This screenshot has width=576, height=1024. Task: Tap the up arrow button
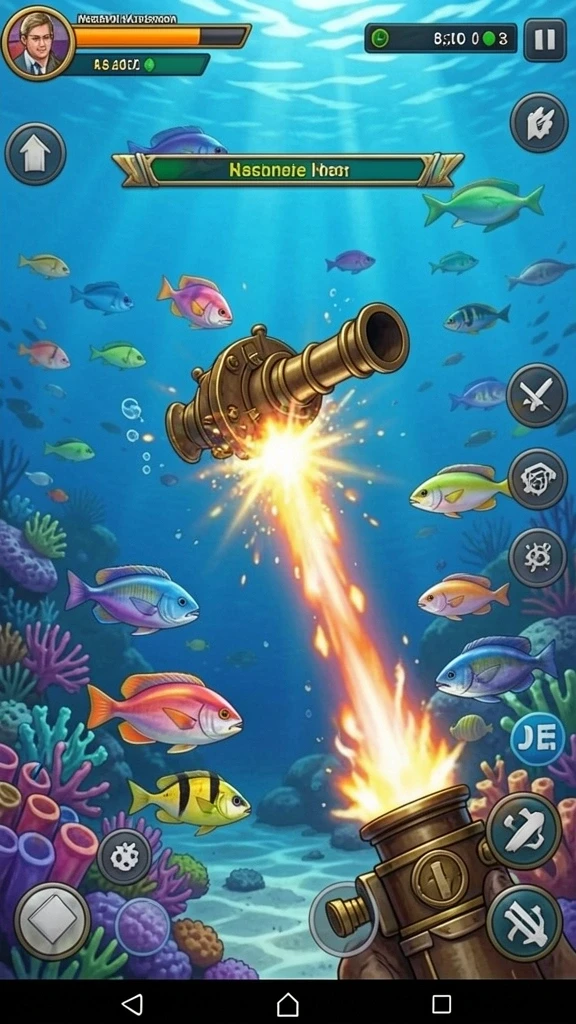pyautogui.click(x=35, y=154)
